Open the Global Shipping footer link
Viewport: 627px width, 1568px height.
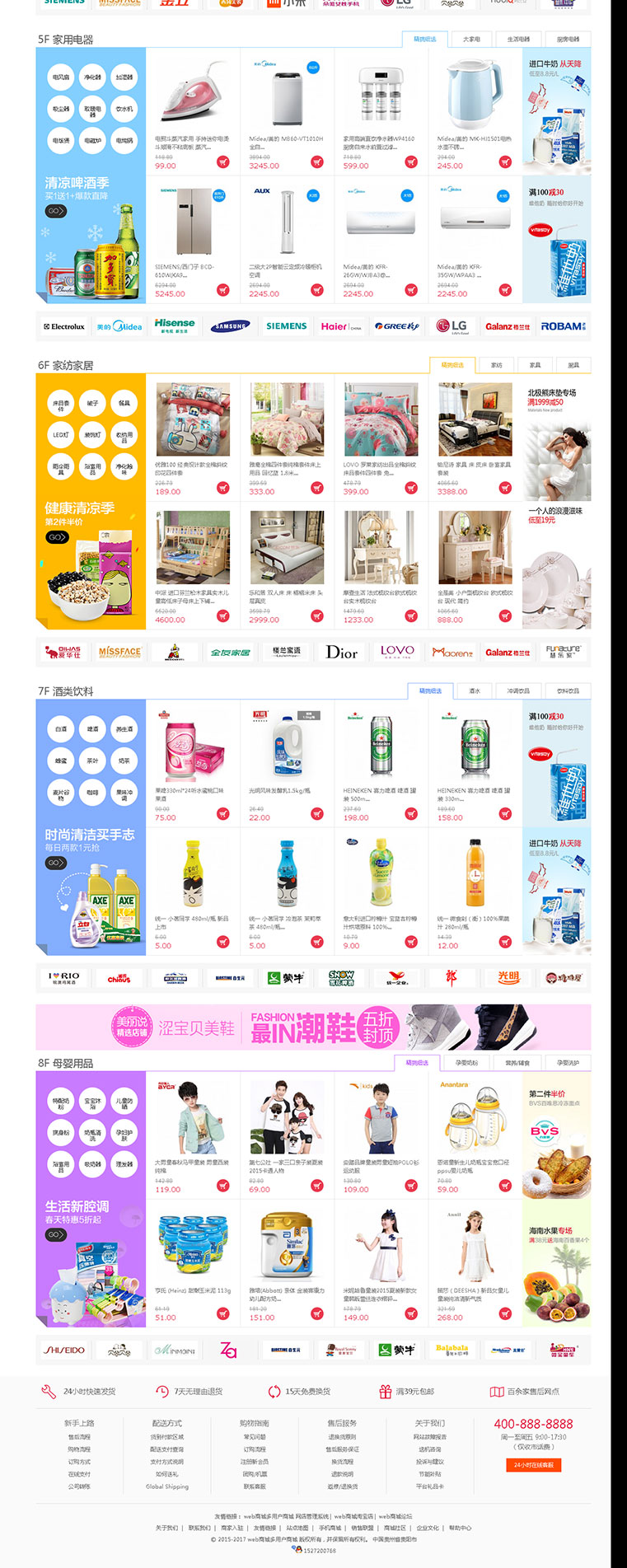pyautogui.click(x=167, y=1486)
